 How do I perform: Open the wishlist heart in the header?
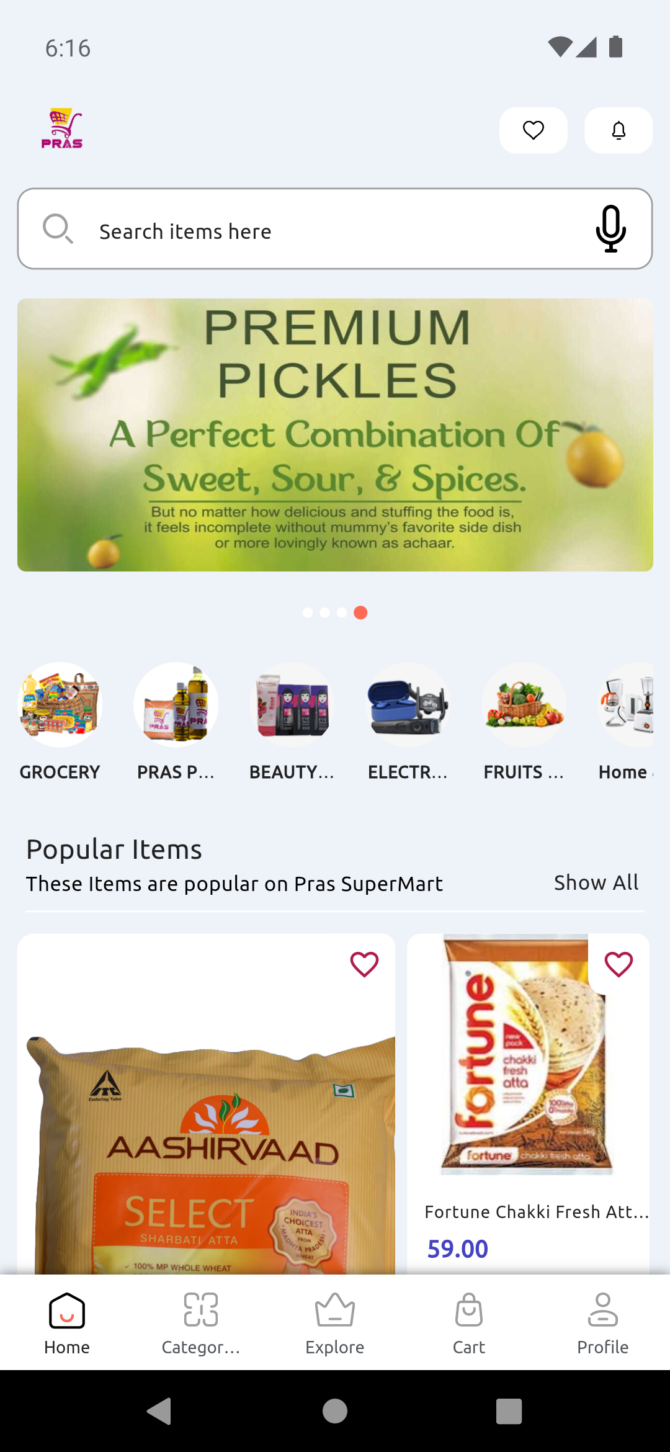click(x=533, y=130)
